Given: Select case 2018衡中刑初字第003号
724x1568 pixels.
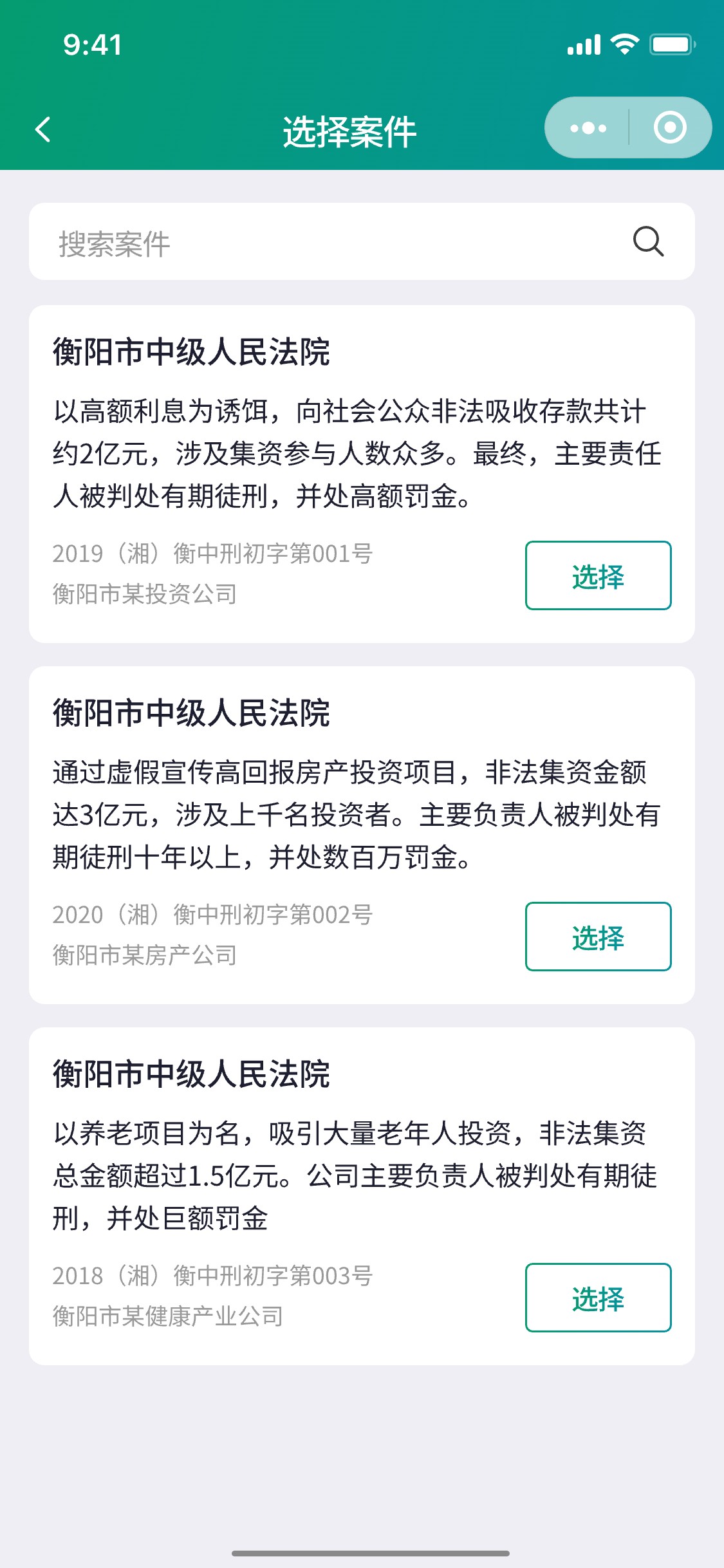Looking at the screenshot, I should 597,1298.
